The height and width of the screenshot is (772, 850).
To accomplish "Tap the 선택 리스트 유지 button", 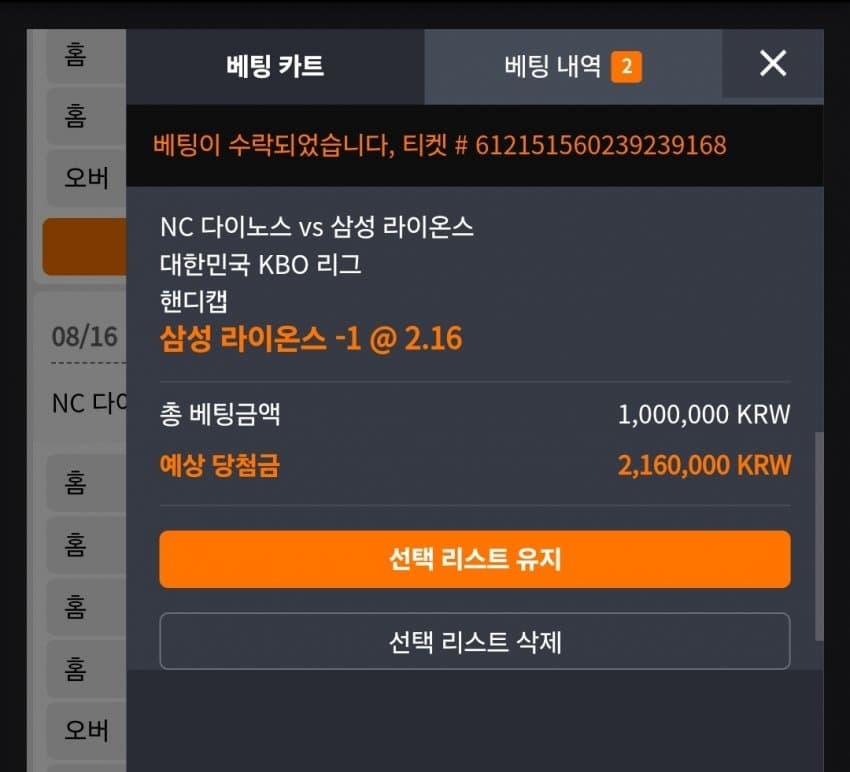I will click(x=474, y=559).
